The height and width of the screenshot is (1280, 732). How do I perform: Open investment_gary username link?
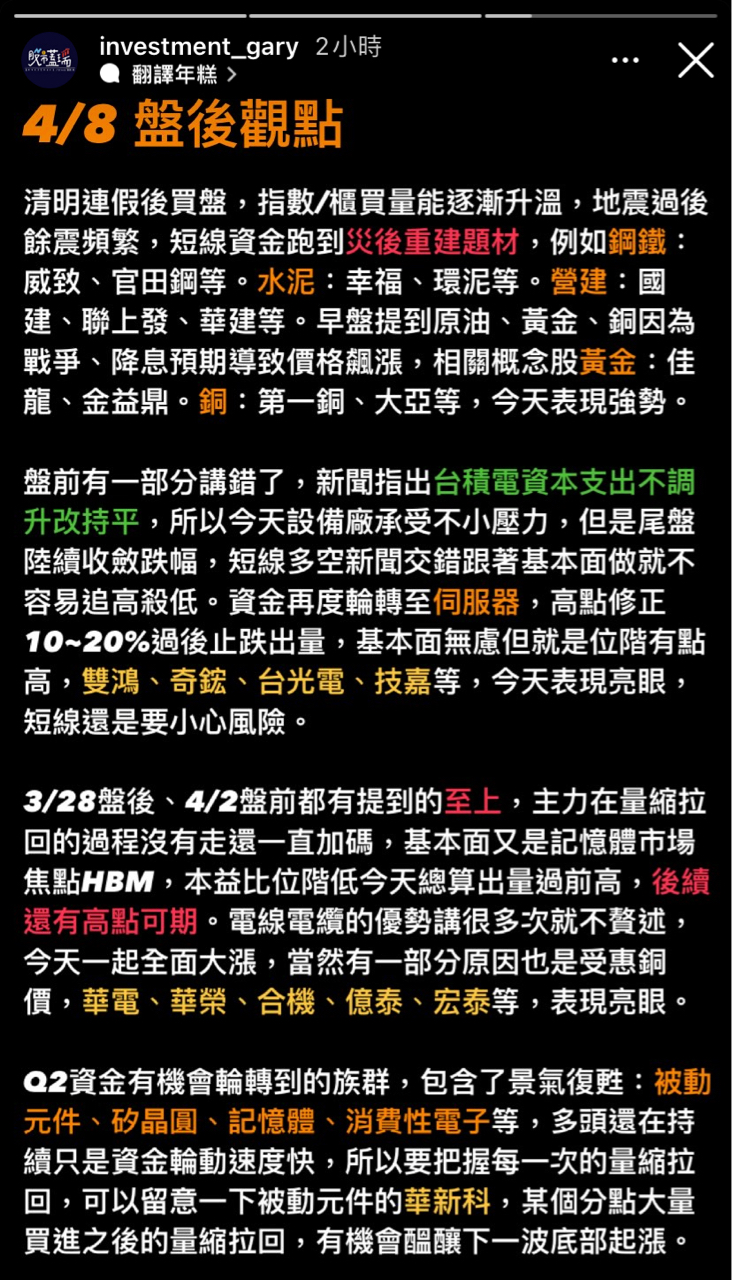200,46
